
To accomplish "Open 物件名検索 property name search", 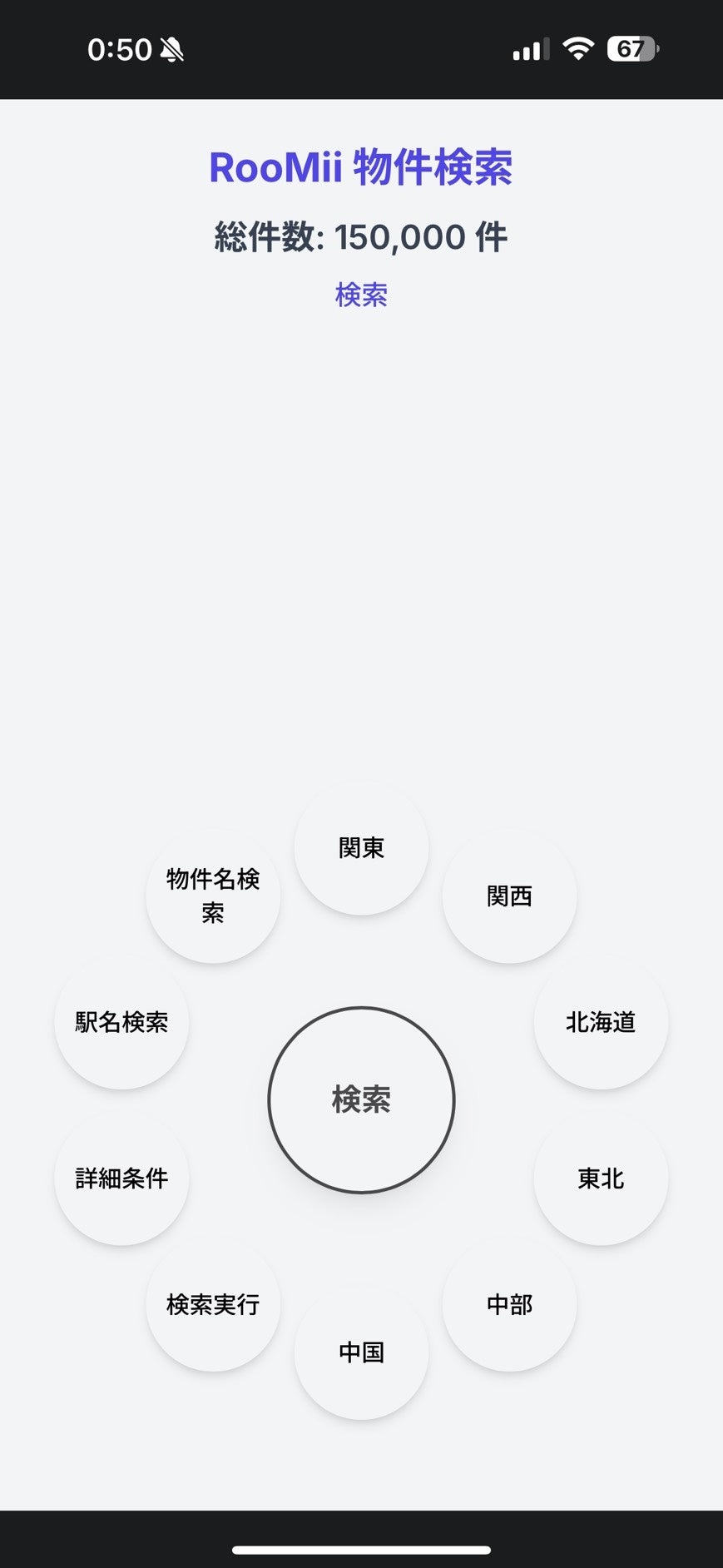I will point(213,896).
